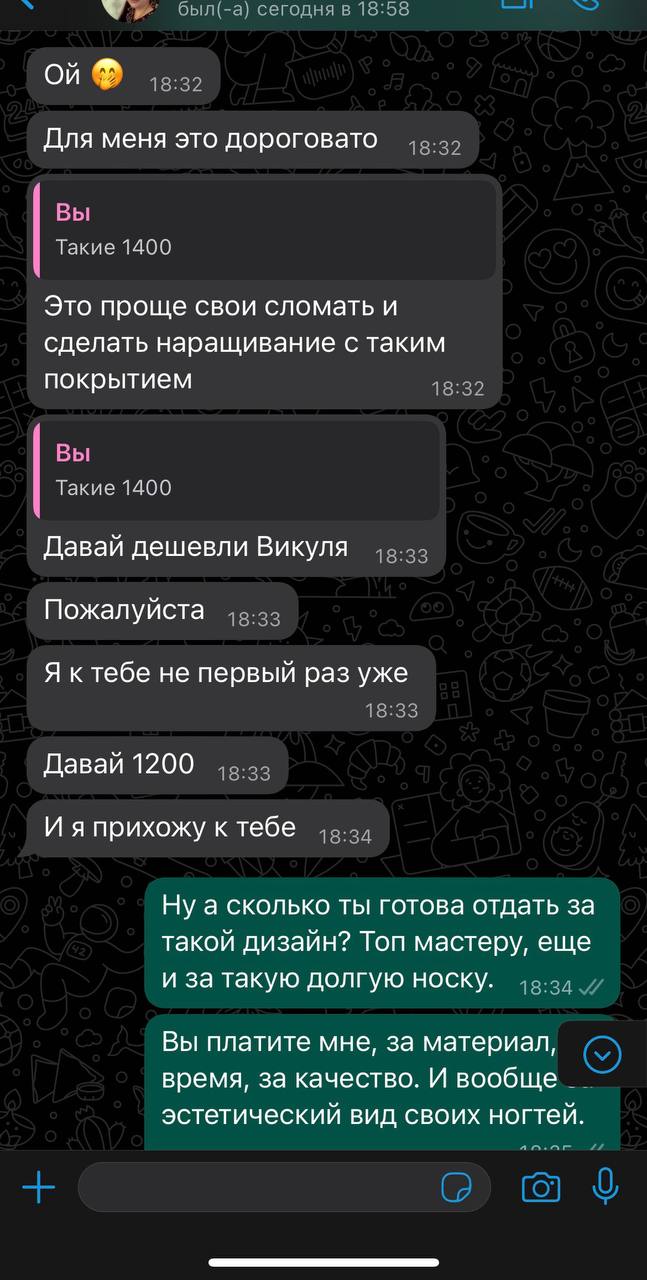The height and width of the screenshot is (1280, 647).
Task: Jump to latest messages with down arrow
Action: pyautogui.click(x=602, y=1053)
